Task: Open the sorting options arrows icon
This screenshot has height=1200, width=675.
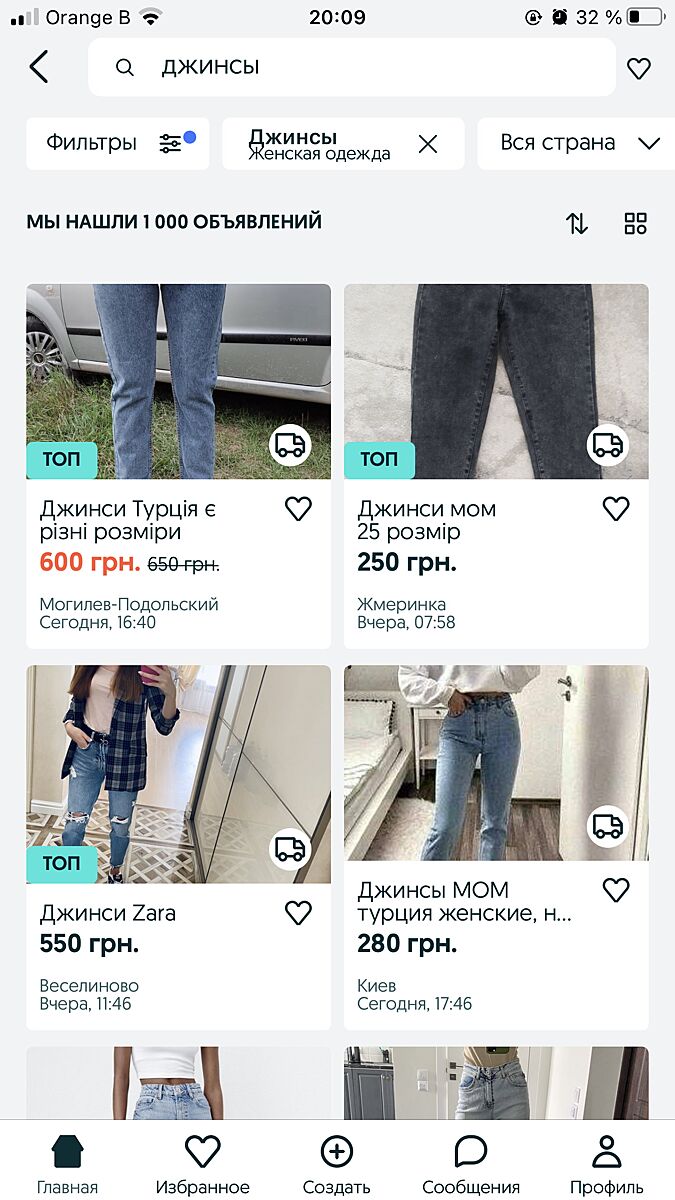Action: pyautogui.click(x=577, y=223)
